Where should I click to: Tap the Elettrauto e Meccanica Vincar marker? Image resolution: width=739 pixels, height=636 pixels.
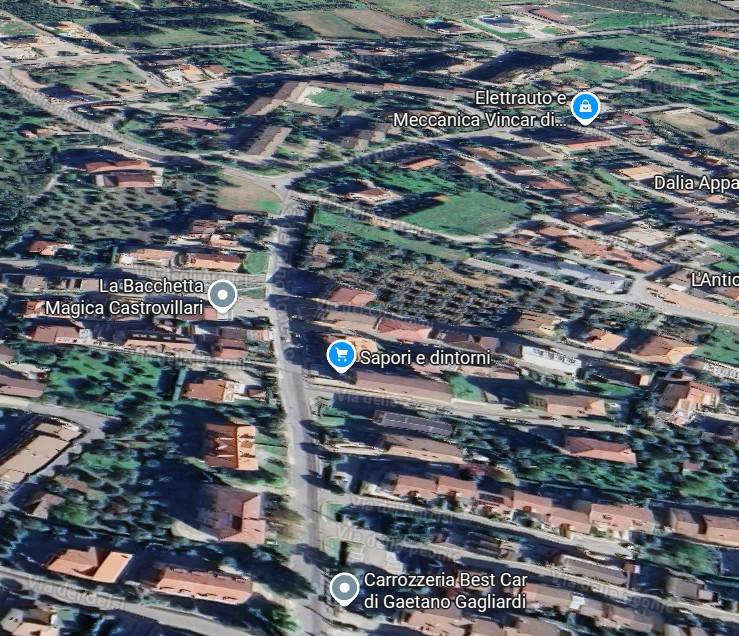(585, 106)
